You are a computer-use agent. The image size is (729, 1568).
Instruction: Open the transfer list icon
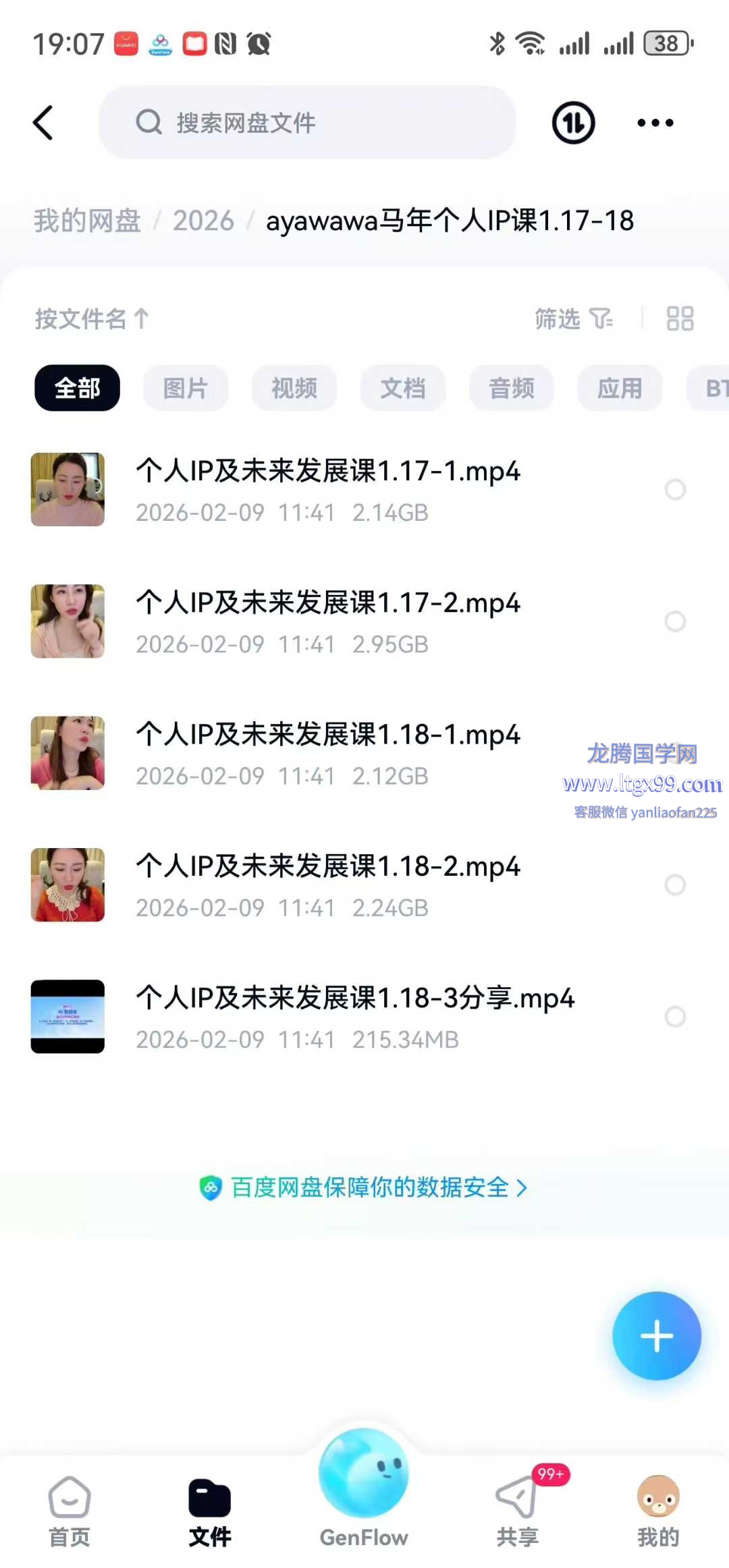coord(573,123)
